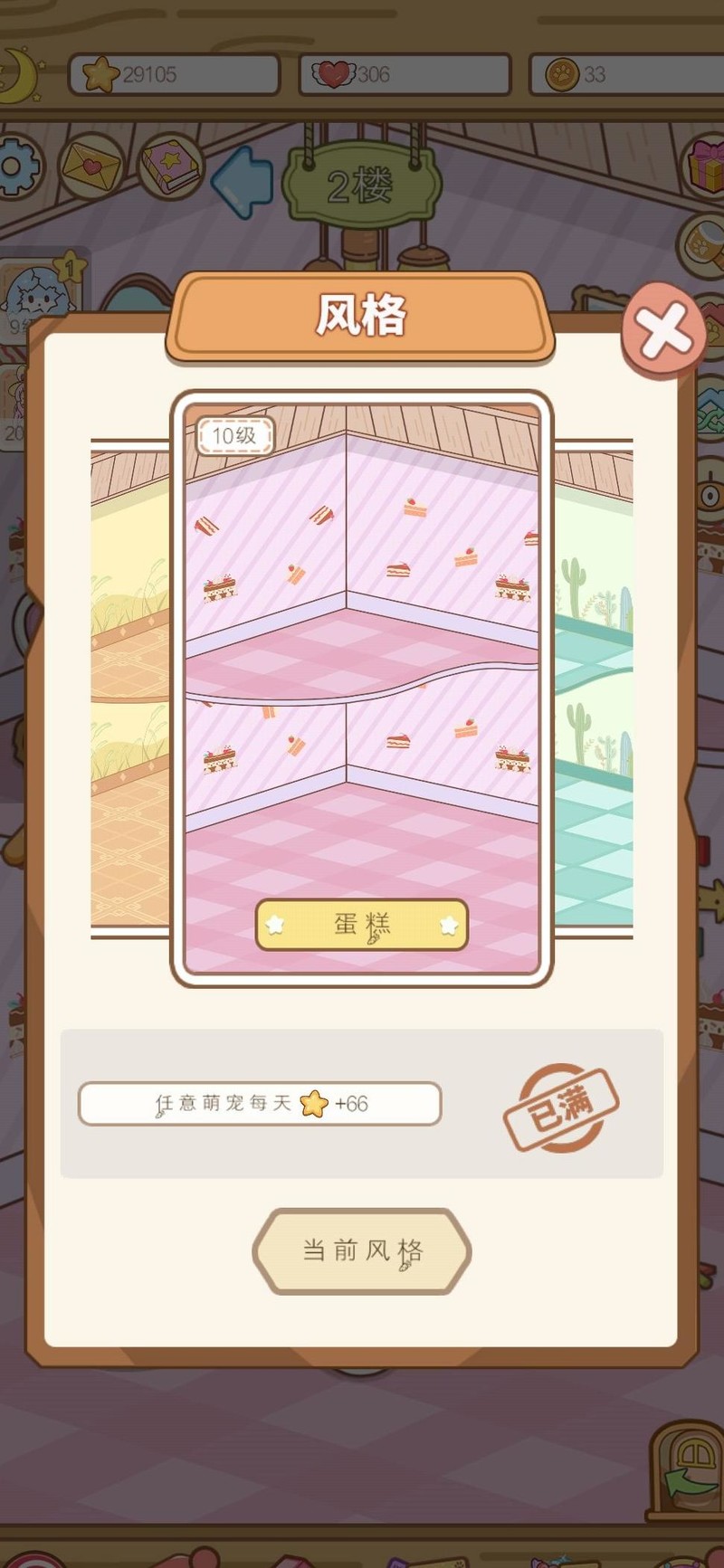The width and height of the screenshot is (724, 1568).
Task: View the green cactus style on the right
Action: pos(593,688)
